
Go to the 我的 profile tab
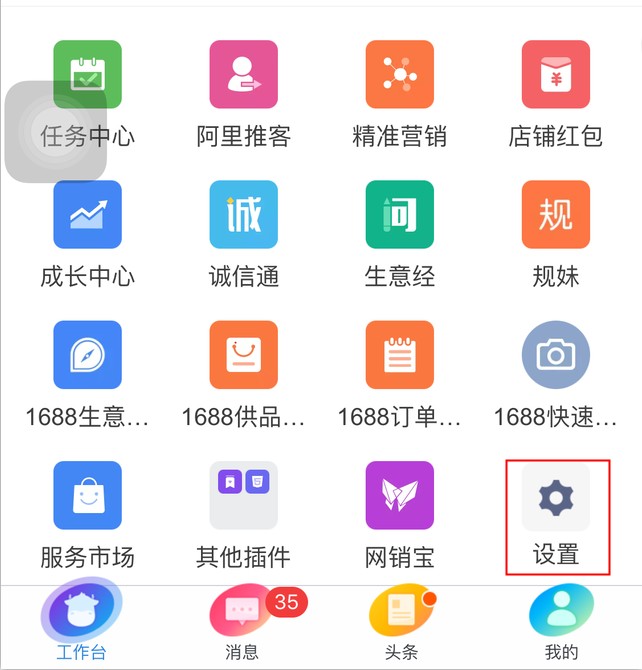click(560, 625)
